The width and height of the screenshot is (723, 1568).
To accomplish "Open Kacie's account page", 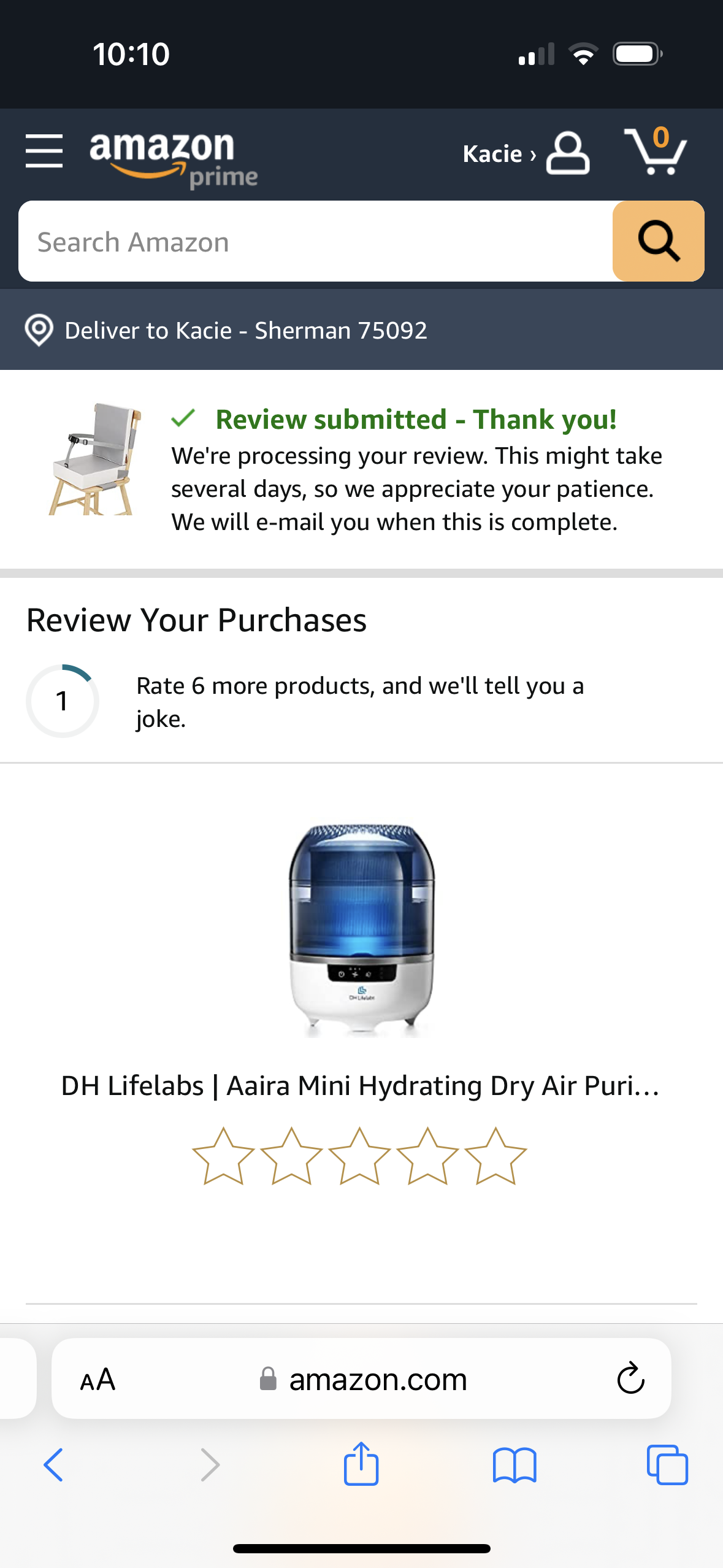I will pyautogui.click(x=526, y=153).
